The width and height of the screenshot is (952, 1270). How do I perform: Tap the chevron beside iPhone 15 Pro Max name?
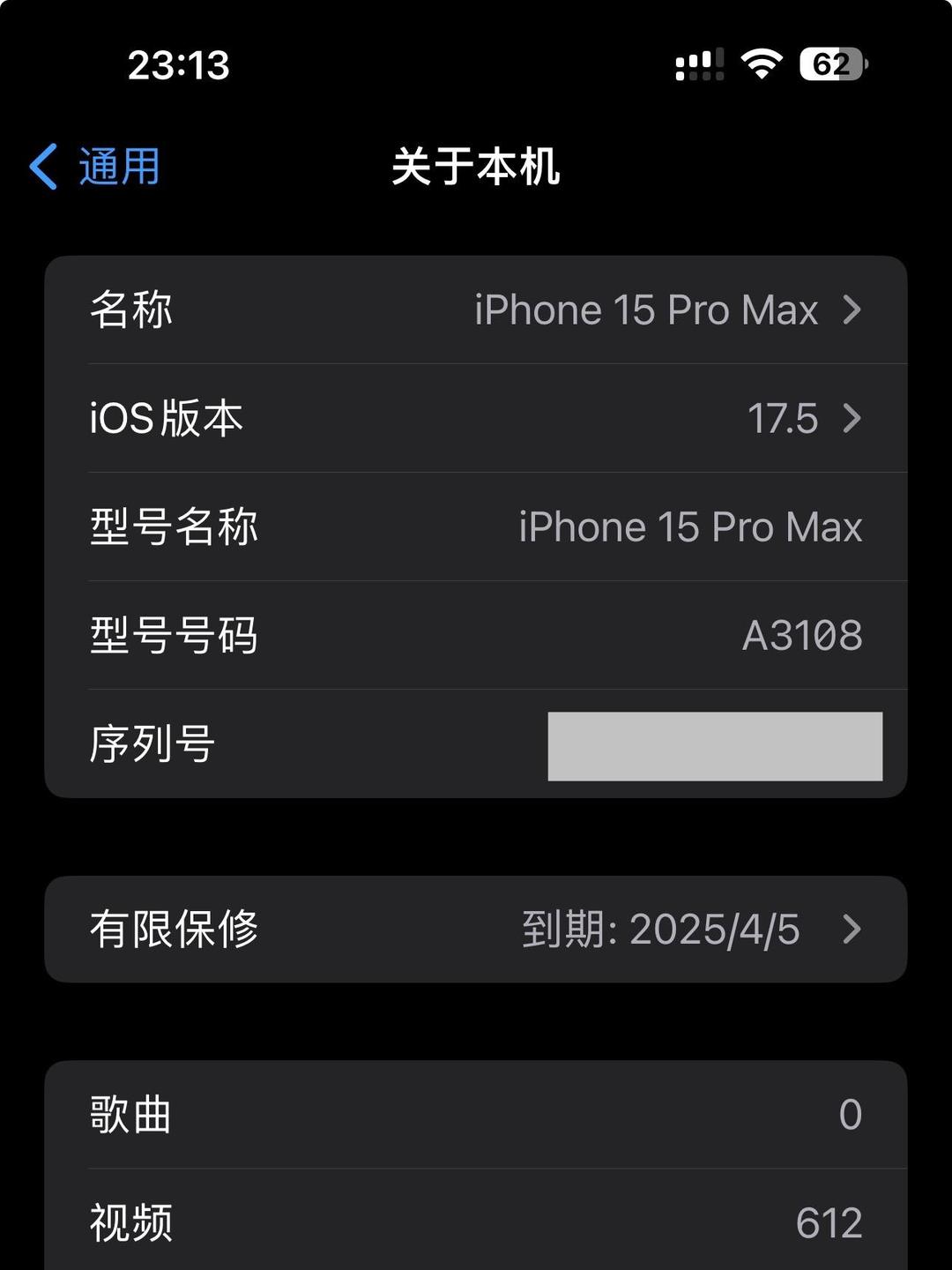[852, 310]
